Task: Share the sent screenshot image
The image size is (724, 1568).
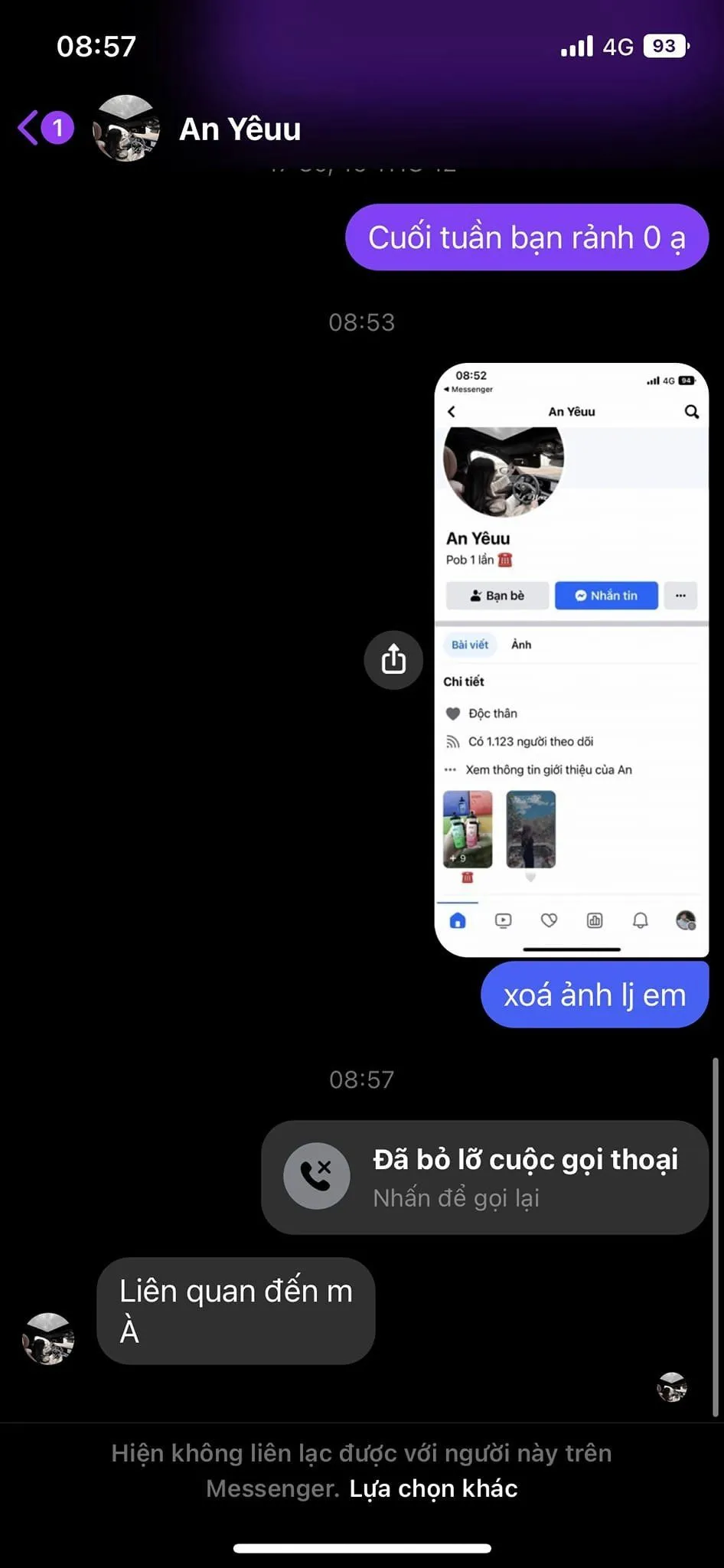Action: [393, 659]
